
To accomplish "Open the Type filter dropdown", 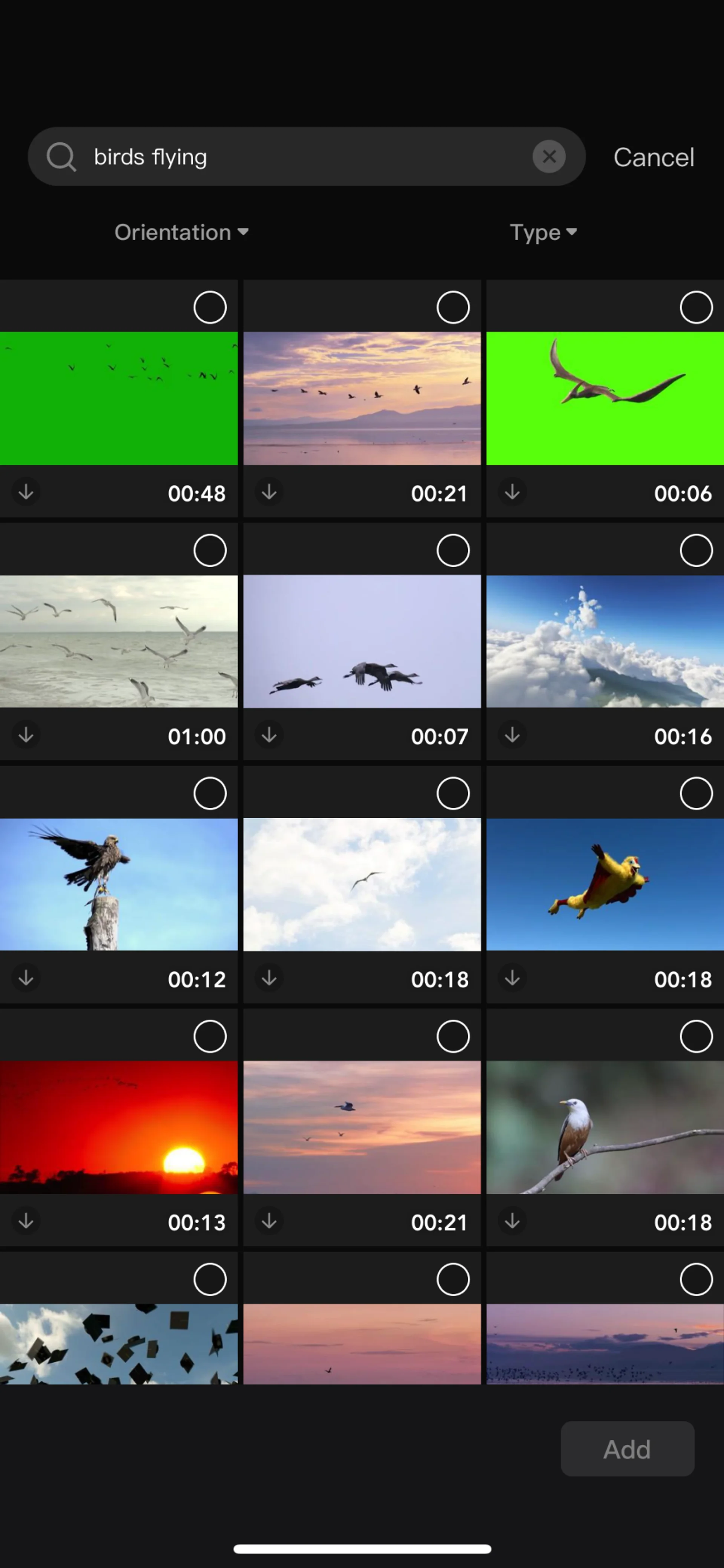I will pos(543,233).
